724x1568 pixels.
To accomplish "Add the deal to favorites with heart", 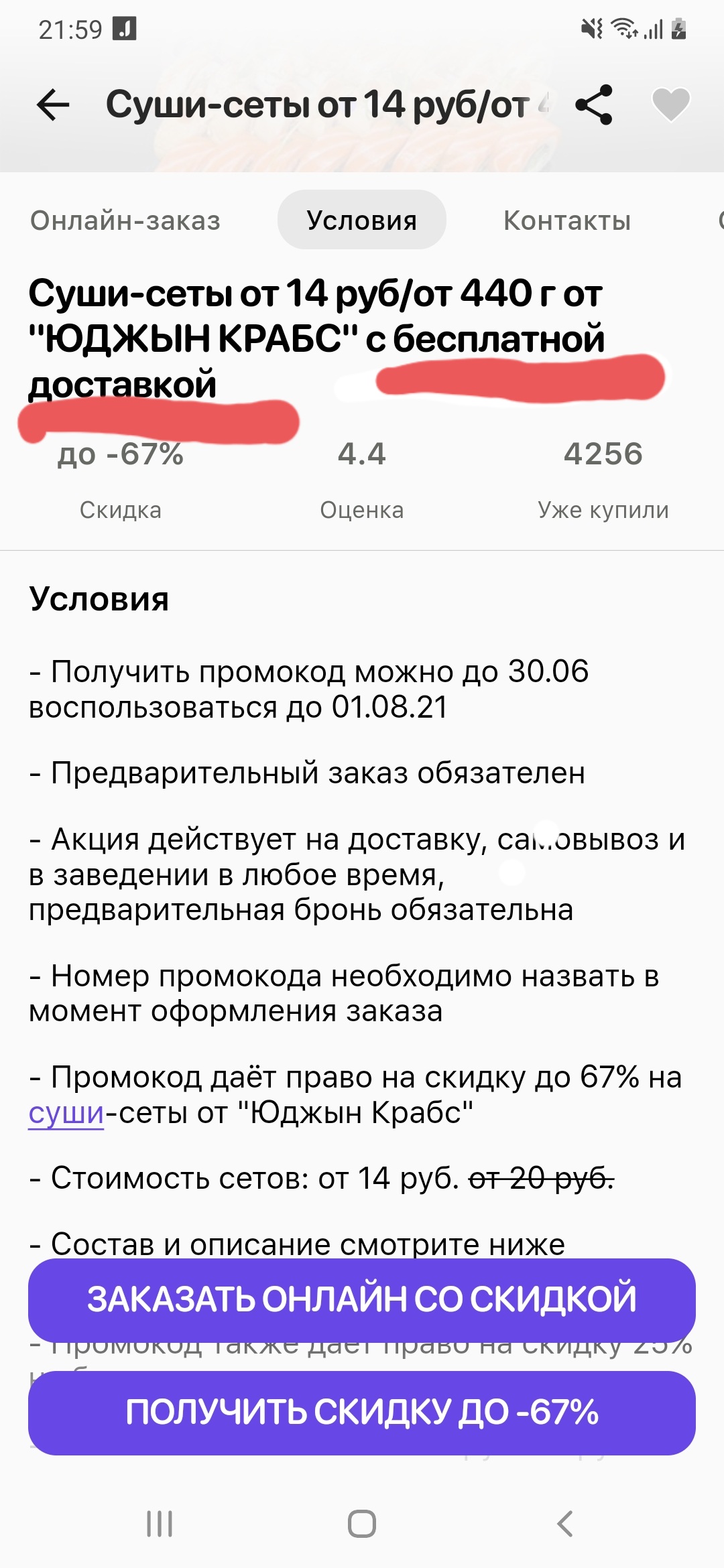I will [670, 105].
